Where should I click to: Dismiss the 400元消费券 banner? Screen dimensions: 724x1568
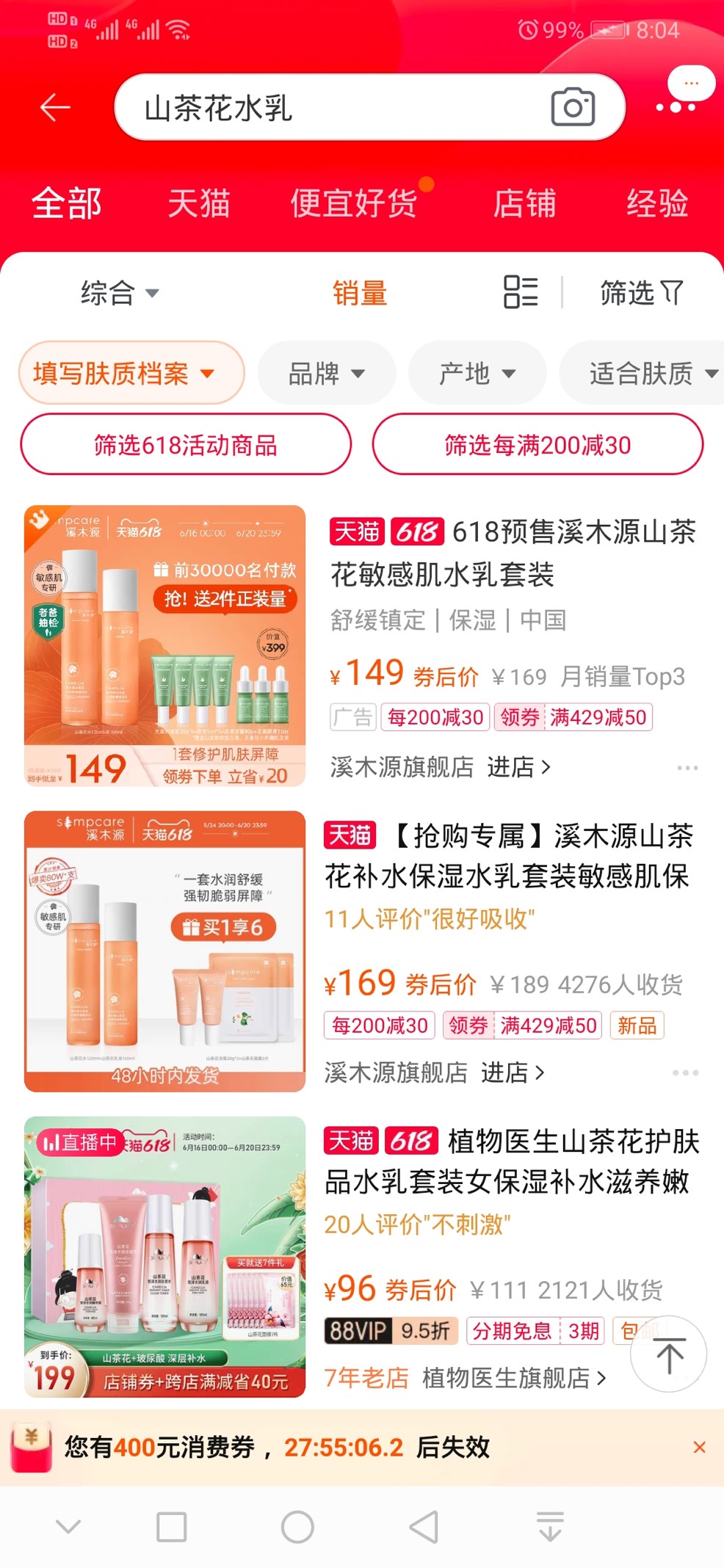click(699, 1447)
